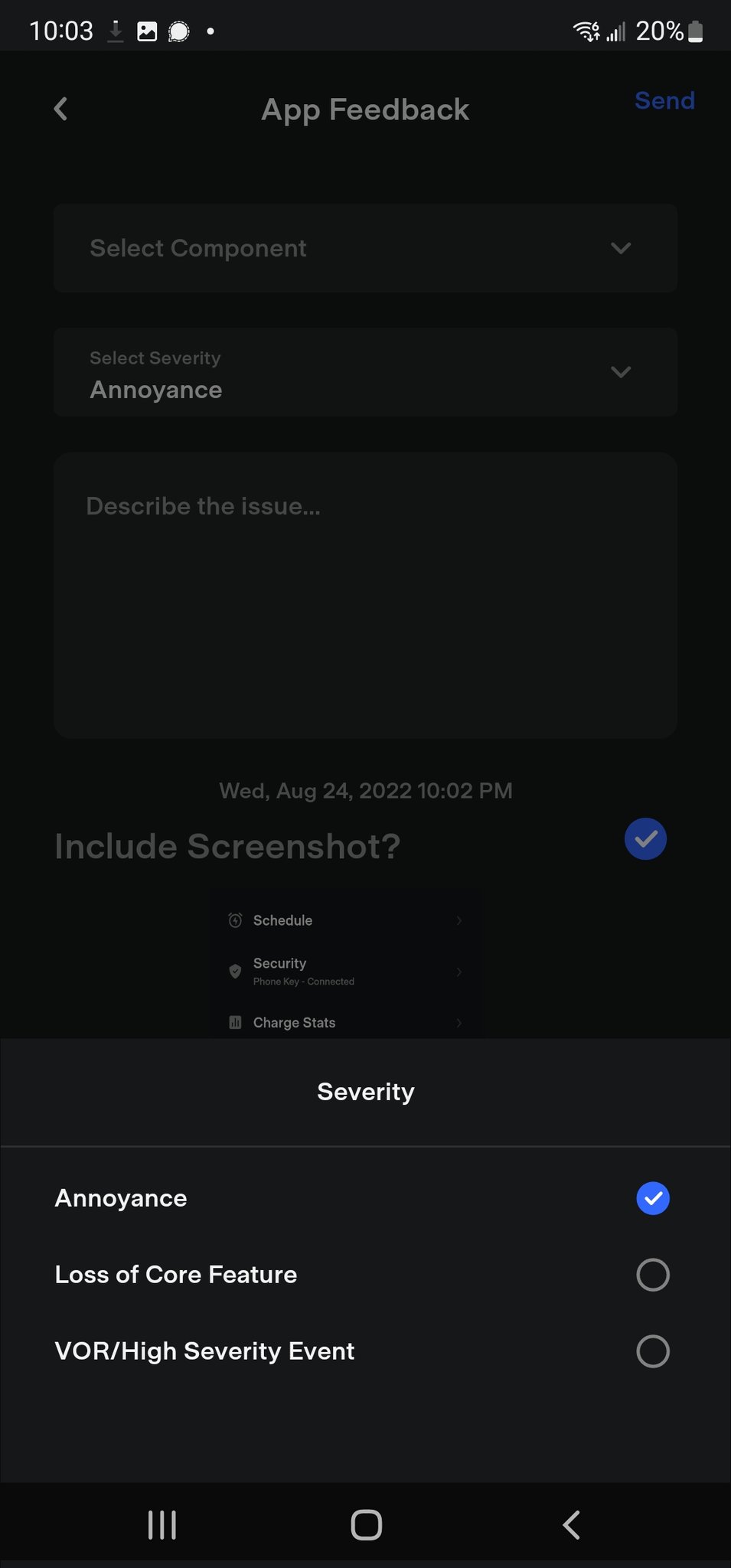Open the attached screenshot preview
This screenshot has height=1568, width=731.
(x=346, y=965)
